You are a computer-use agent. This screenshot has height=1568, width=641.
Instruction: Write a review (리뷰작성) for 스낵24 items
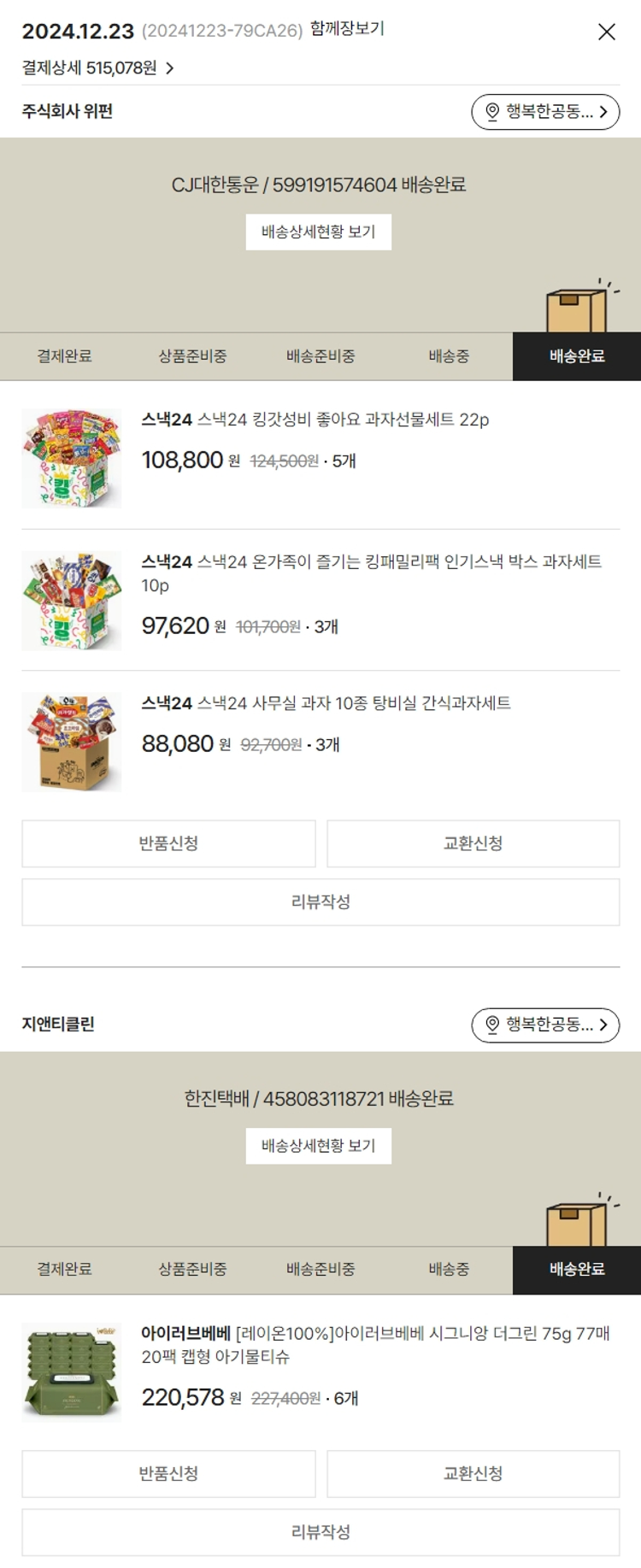(x=320, y=901)
